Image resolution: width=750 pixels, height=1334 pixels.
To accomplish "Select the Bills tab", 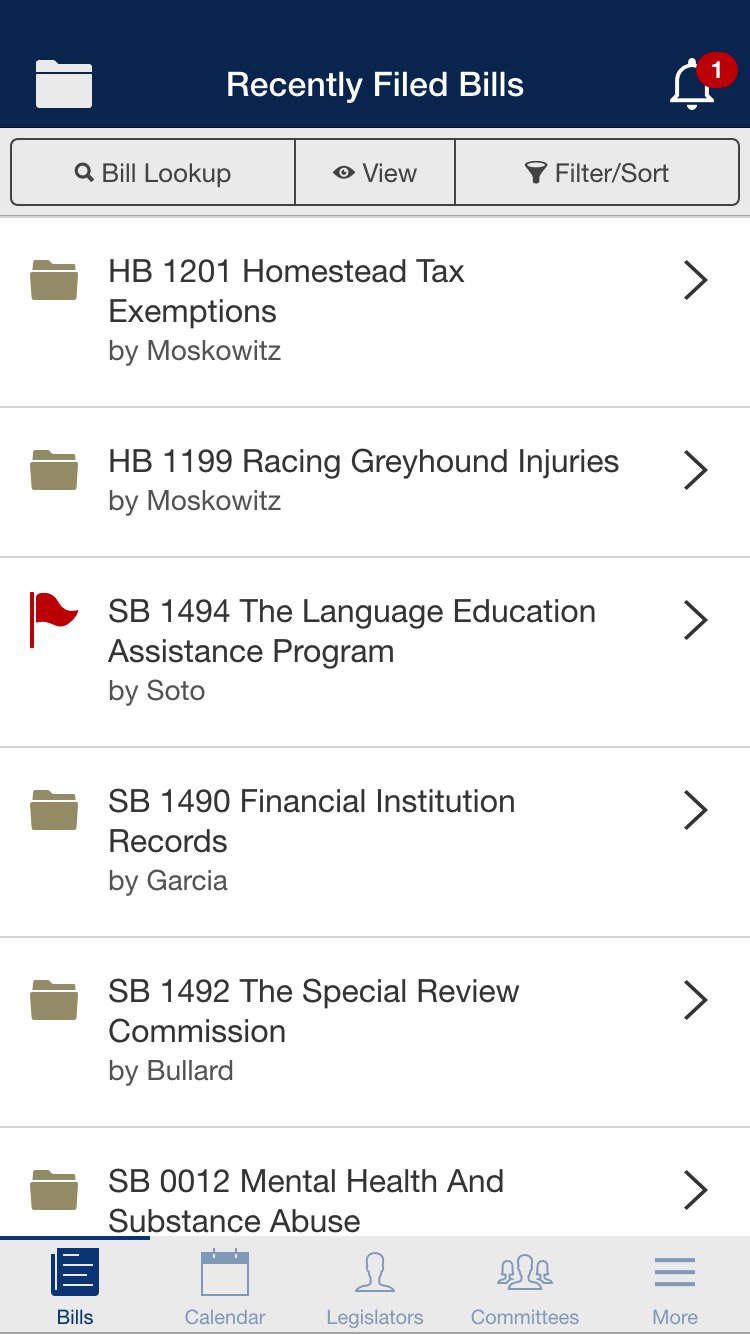I will (x=75, y=1287).
